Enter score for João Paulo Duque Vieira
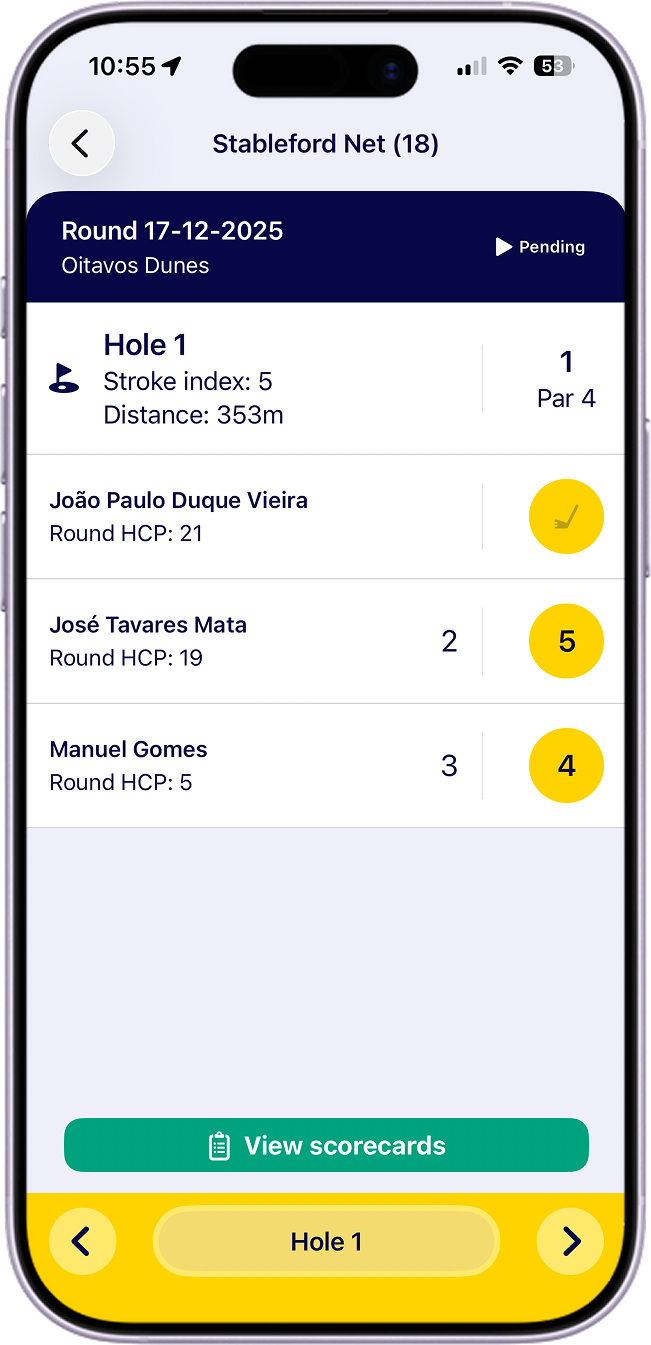 tap(565, 516)
